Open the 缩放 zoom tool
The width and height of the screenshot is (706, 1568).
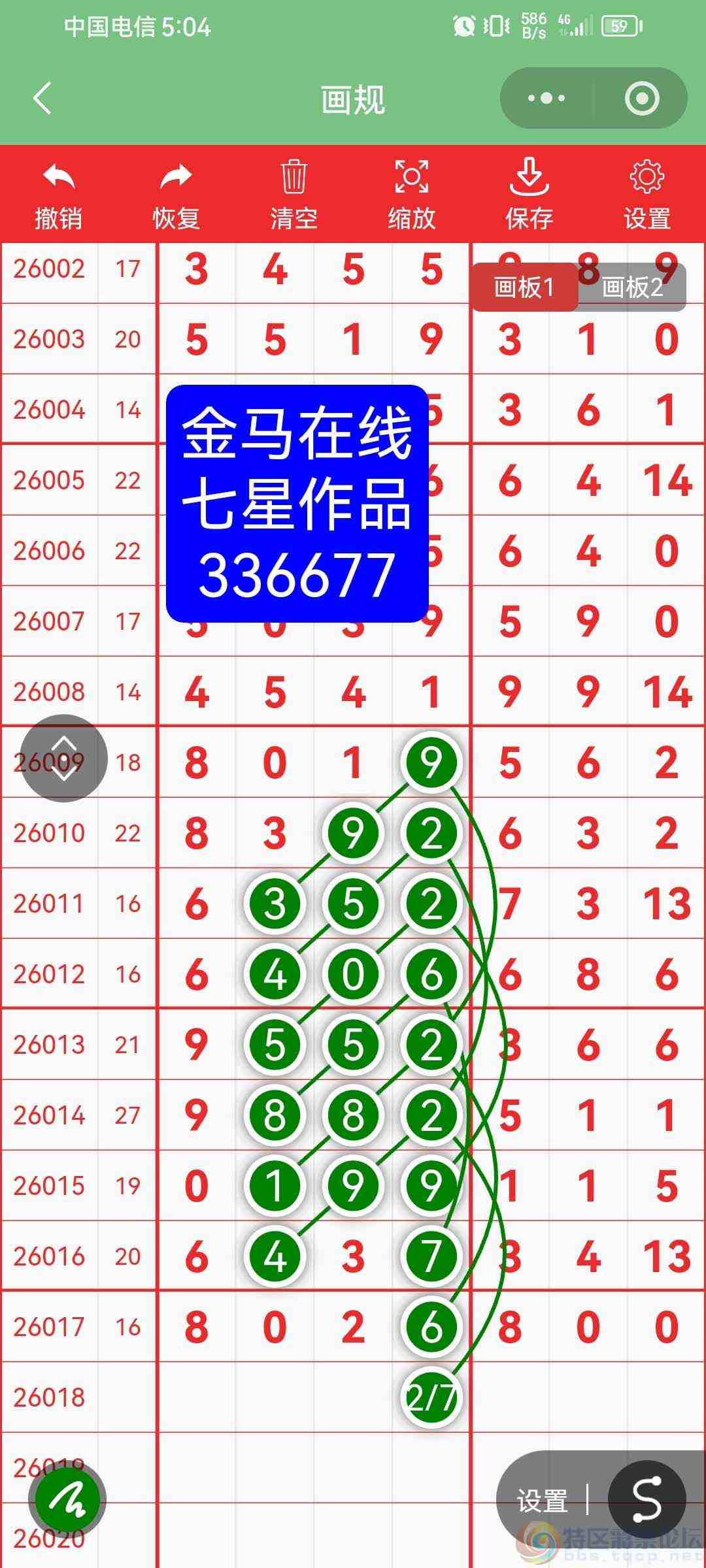[x=412, y=189]
